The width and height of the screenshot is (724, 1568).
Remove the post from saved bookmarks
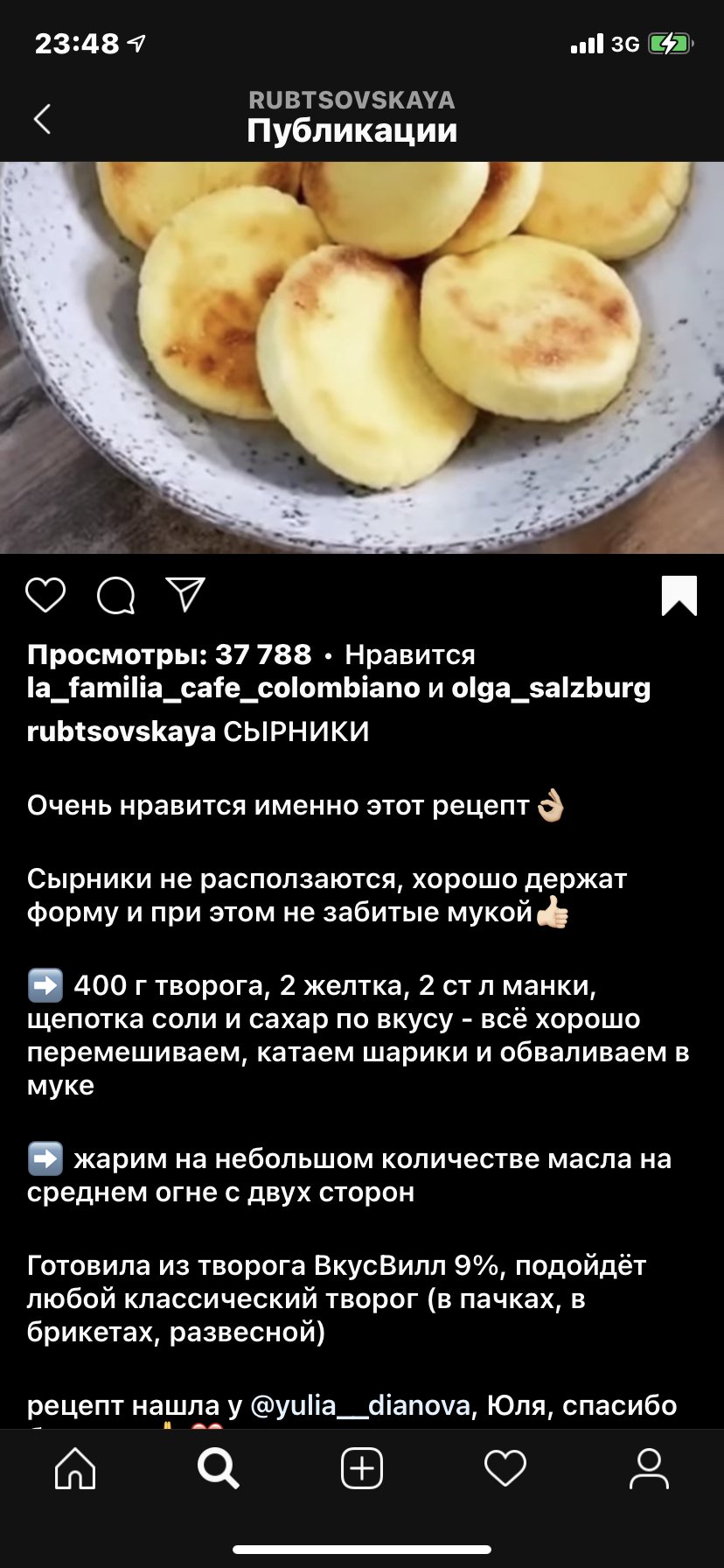click(x=679, y=596)
